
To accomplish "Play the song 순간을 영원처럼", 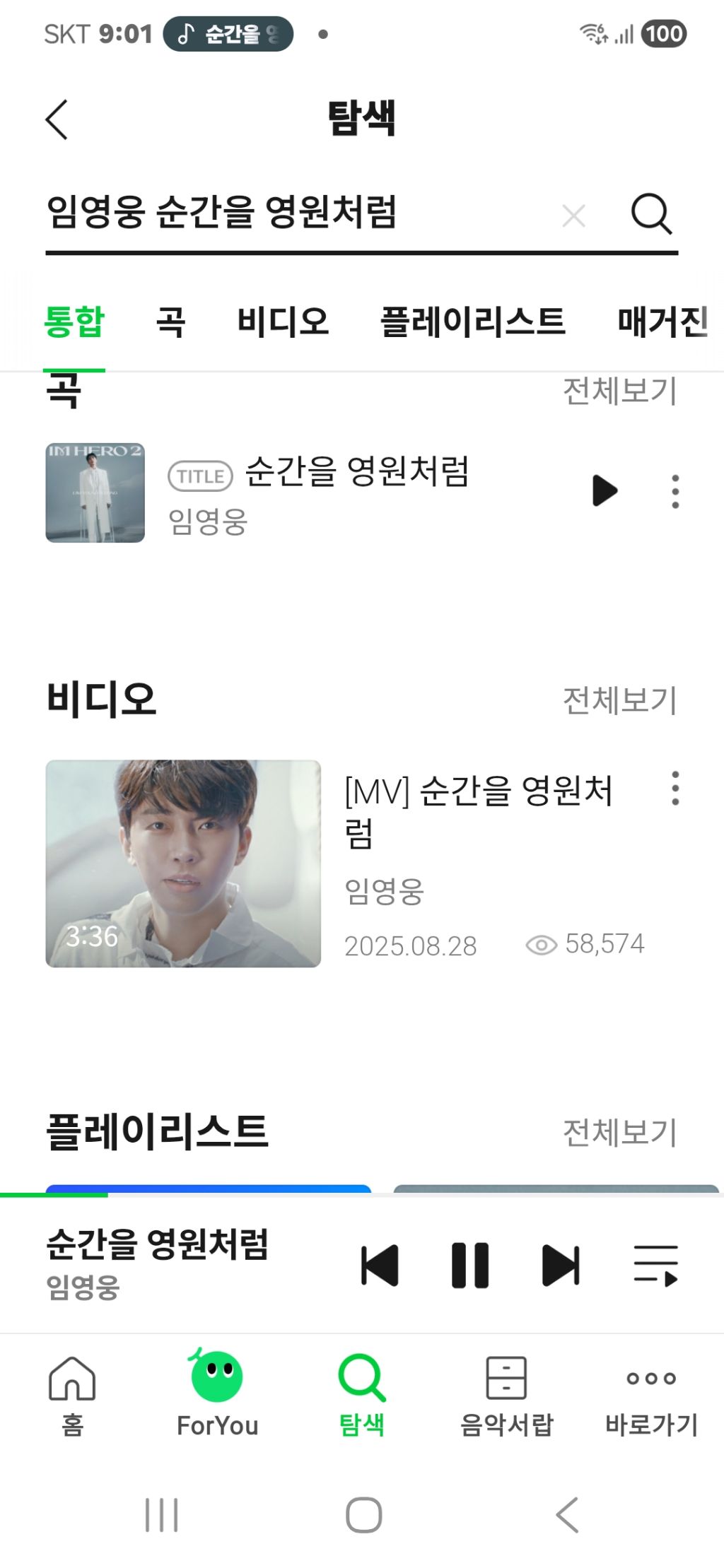I will click(605, 491).
